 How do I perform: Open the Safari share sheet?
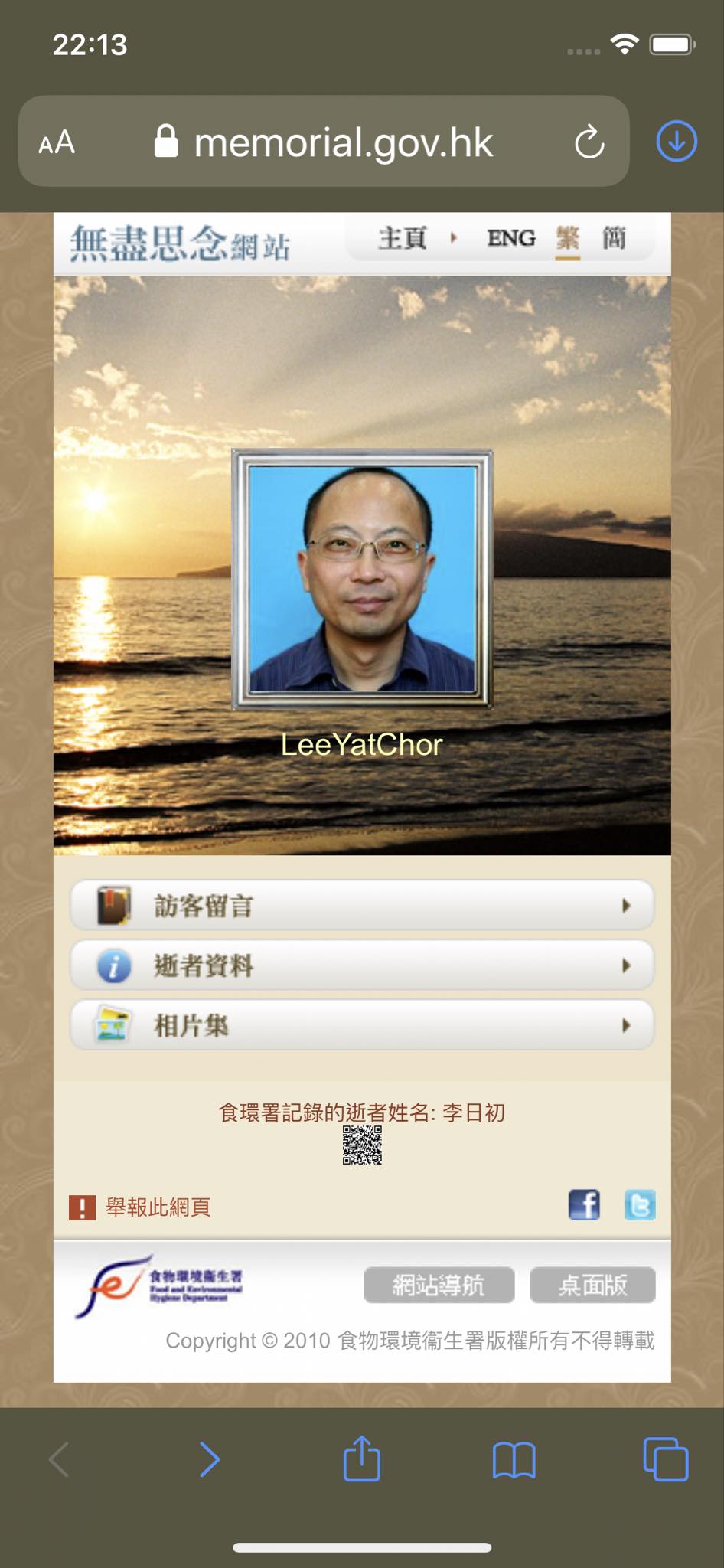point(361,1459)
